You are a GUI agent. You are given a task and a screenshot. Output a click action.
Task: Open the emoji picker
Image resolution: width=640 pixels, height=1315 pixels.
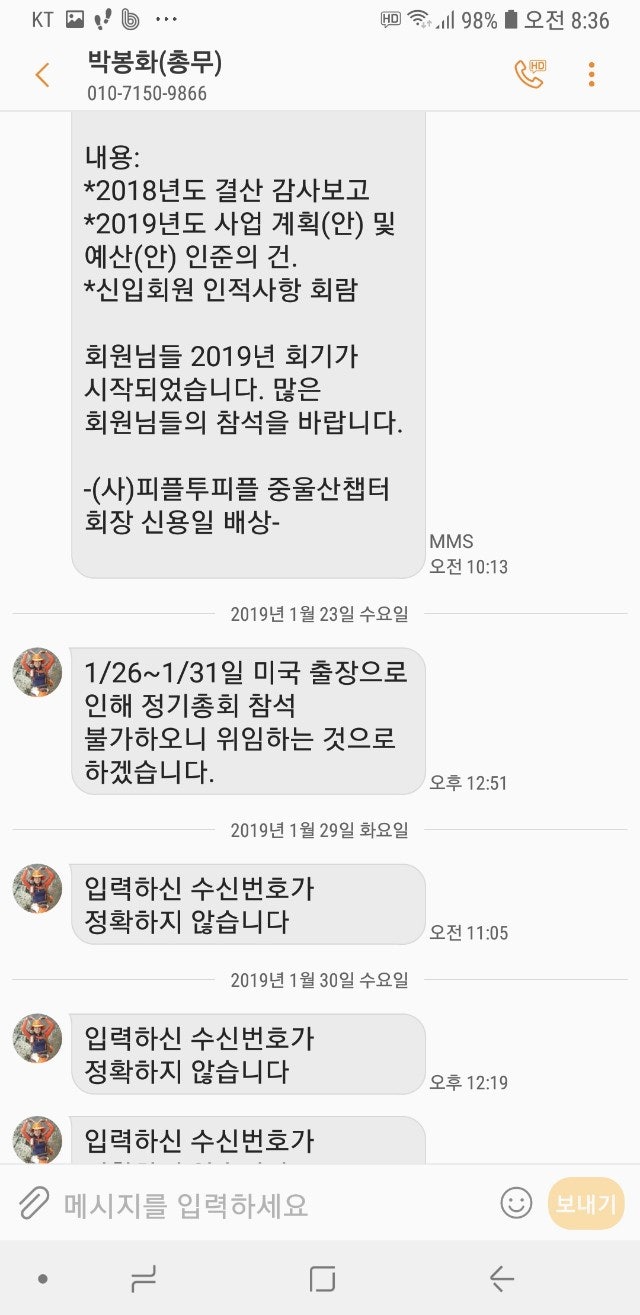click(x=516, y=1203)
